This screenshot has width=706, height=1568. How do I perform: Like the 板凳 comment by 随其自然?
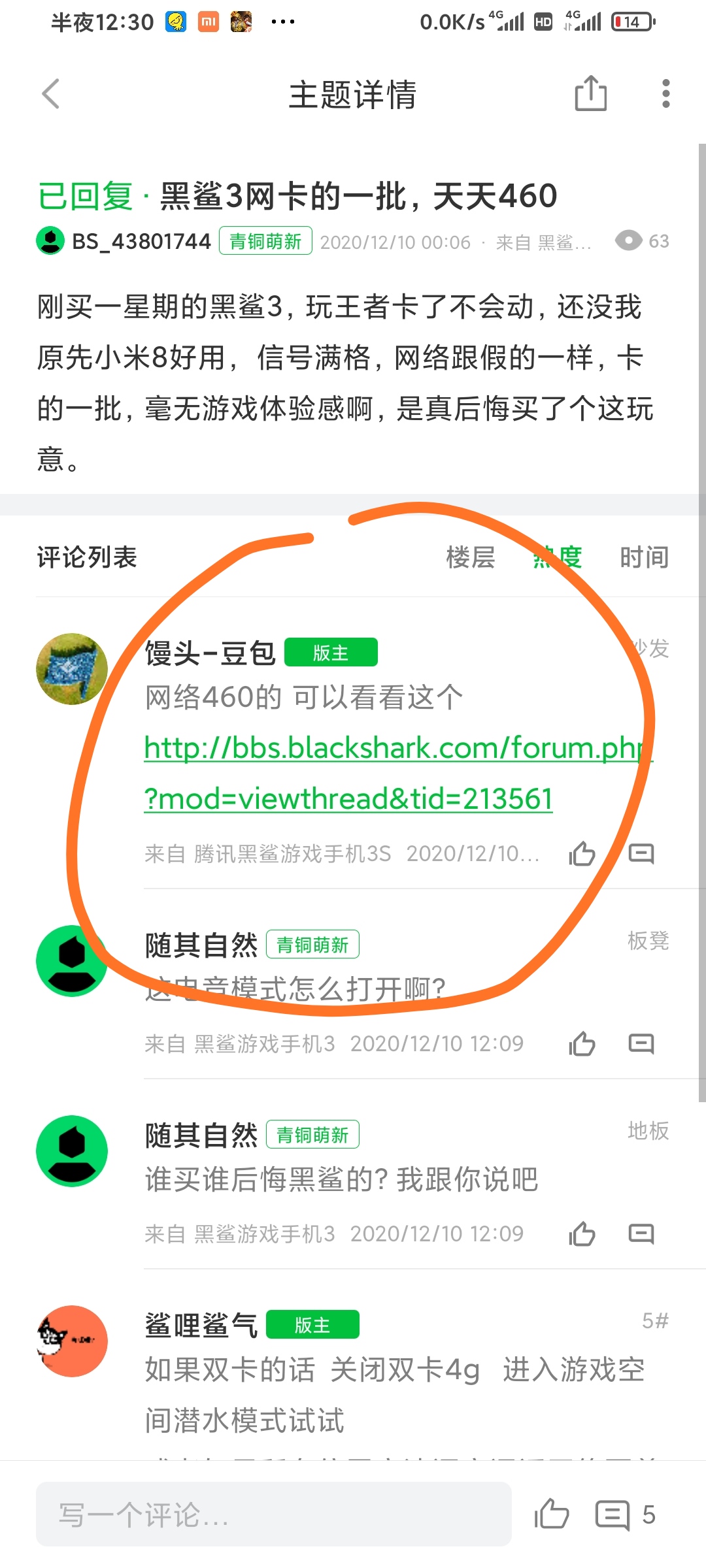(x=582, y=1043)
